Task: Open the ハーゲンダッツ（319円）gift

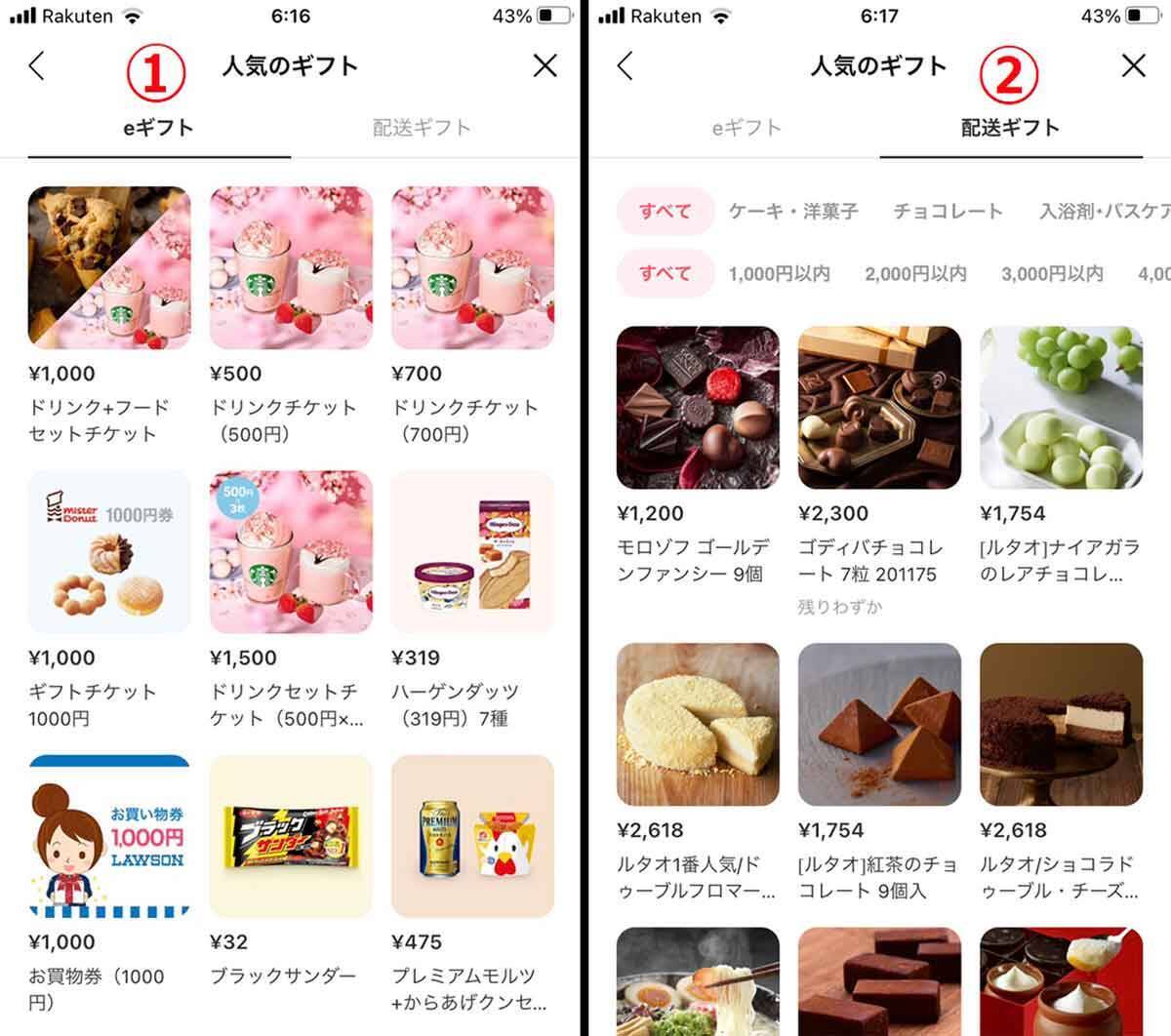Action: pyautogui.click(x=472, y=552)
